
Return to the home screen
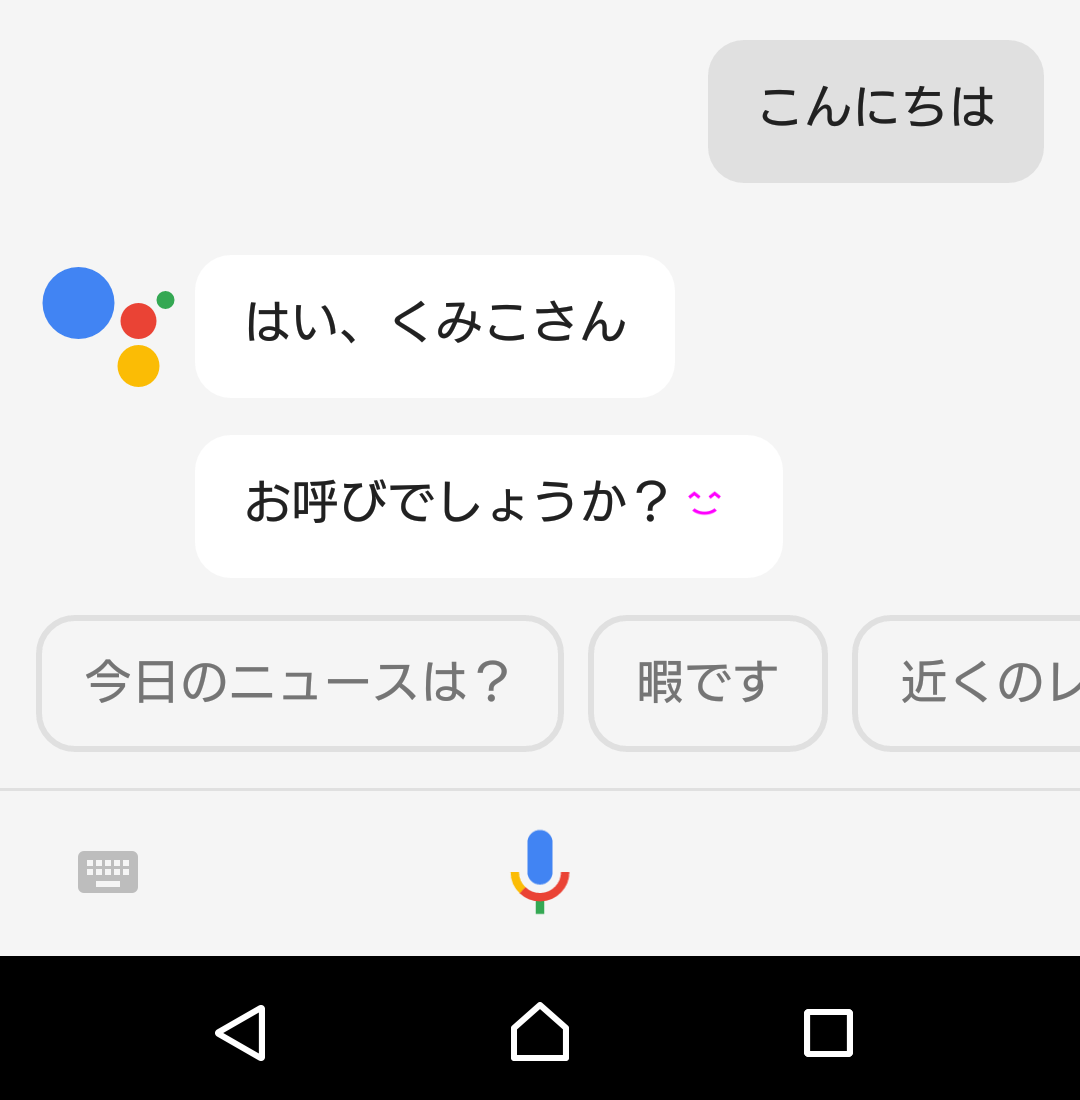[x=540, y=1031]
